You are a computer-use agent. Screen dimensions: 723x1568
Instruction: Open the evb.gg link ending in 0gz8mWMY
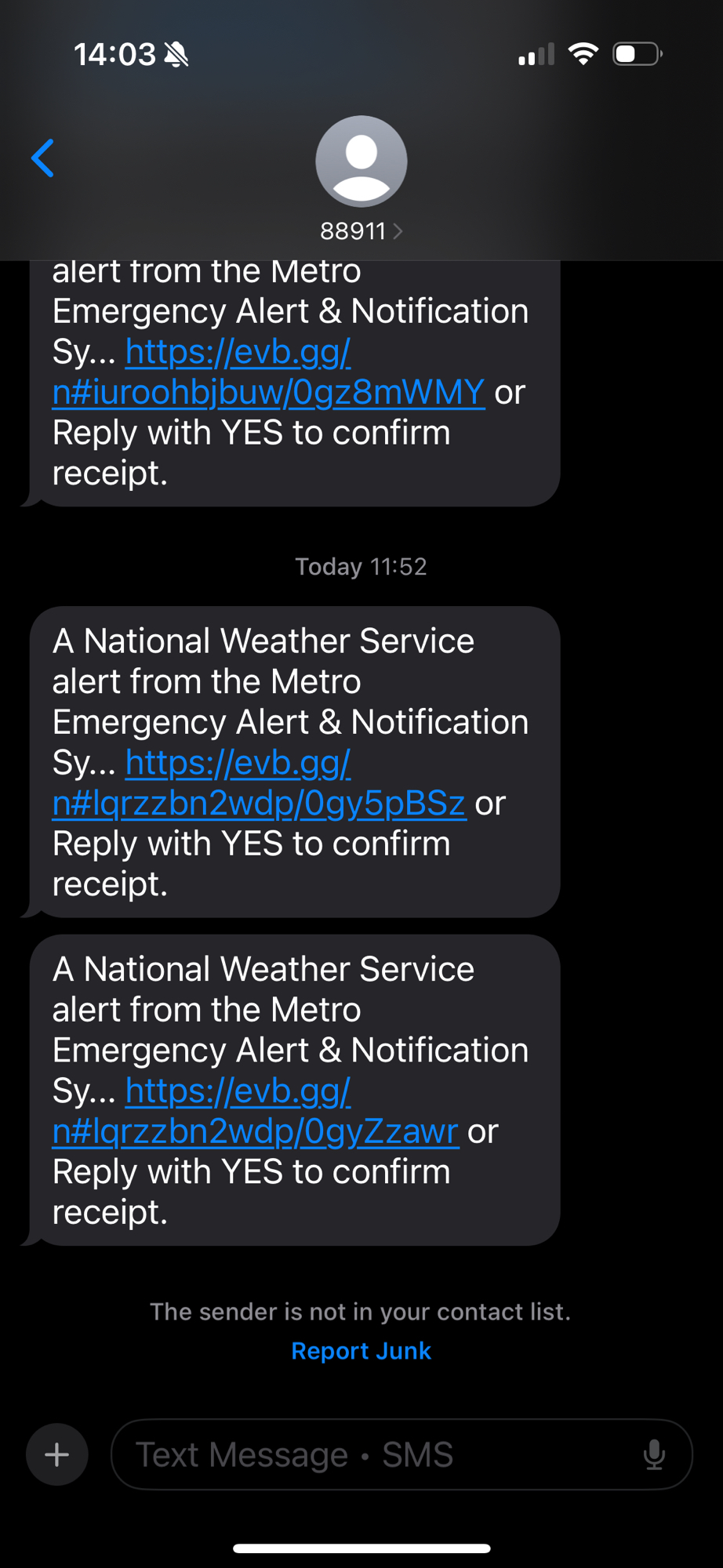click(x=268, y=392)
